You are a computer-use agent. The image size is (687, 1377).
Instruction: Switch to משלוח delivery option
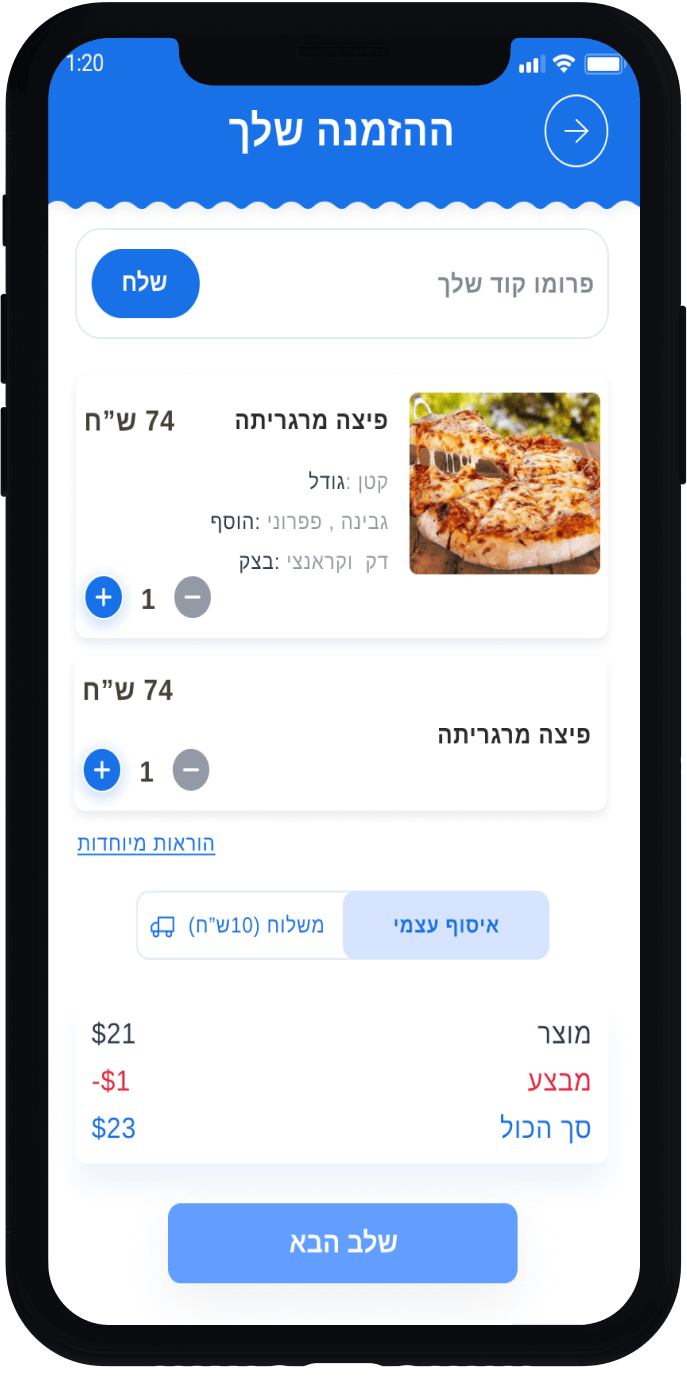[x=240, y=925]
